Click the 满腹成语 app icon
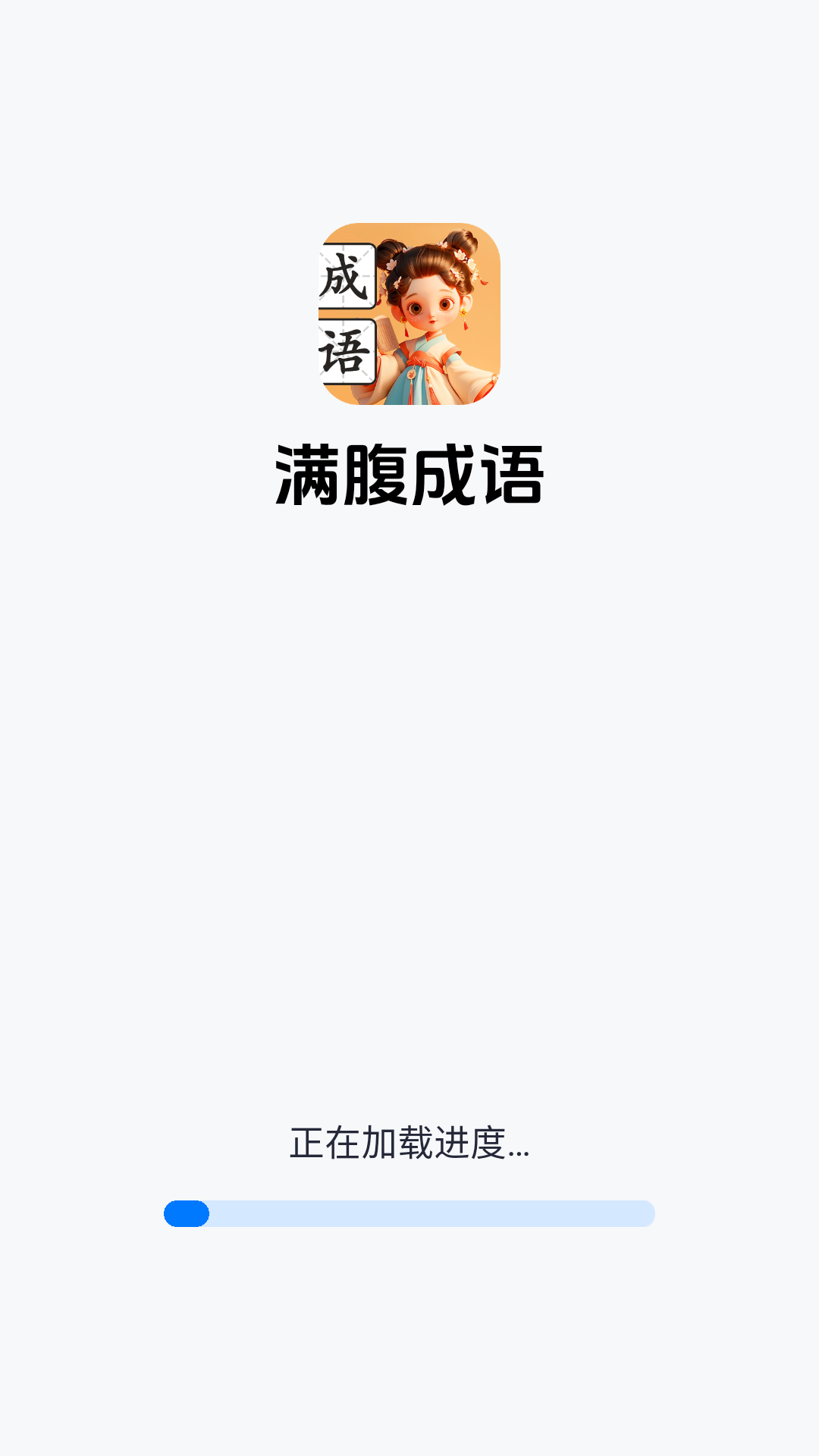 click(409, 311)
